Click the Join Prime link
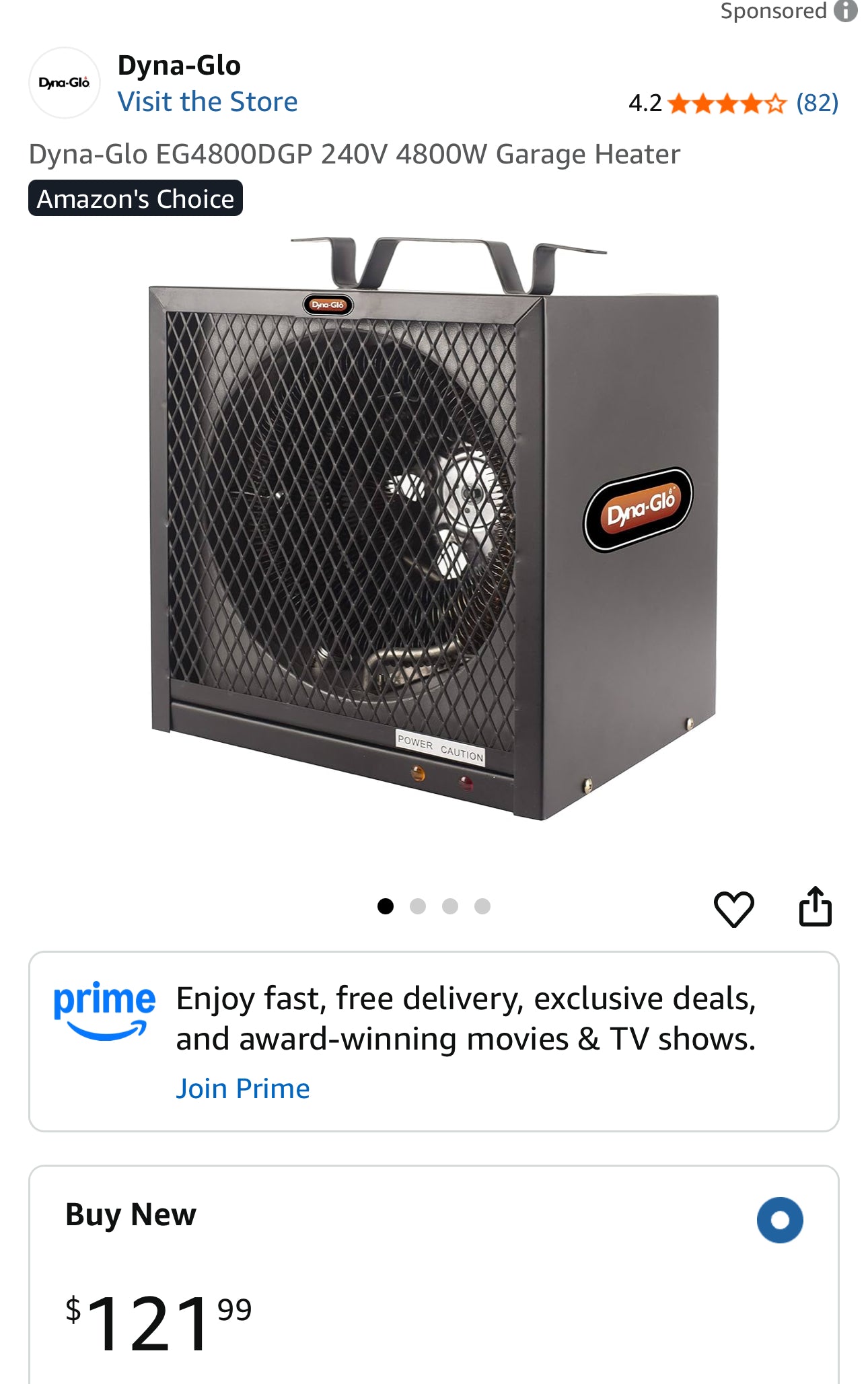Viewport: 868px width, 1384px height. pos(243,1087)
